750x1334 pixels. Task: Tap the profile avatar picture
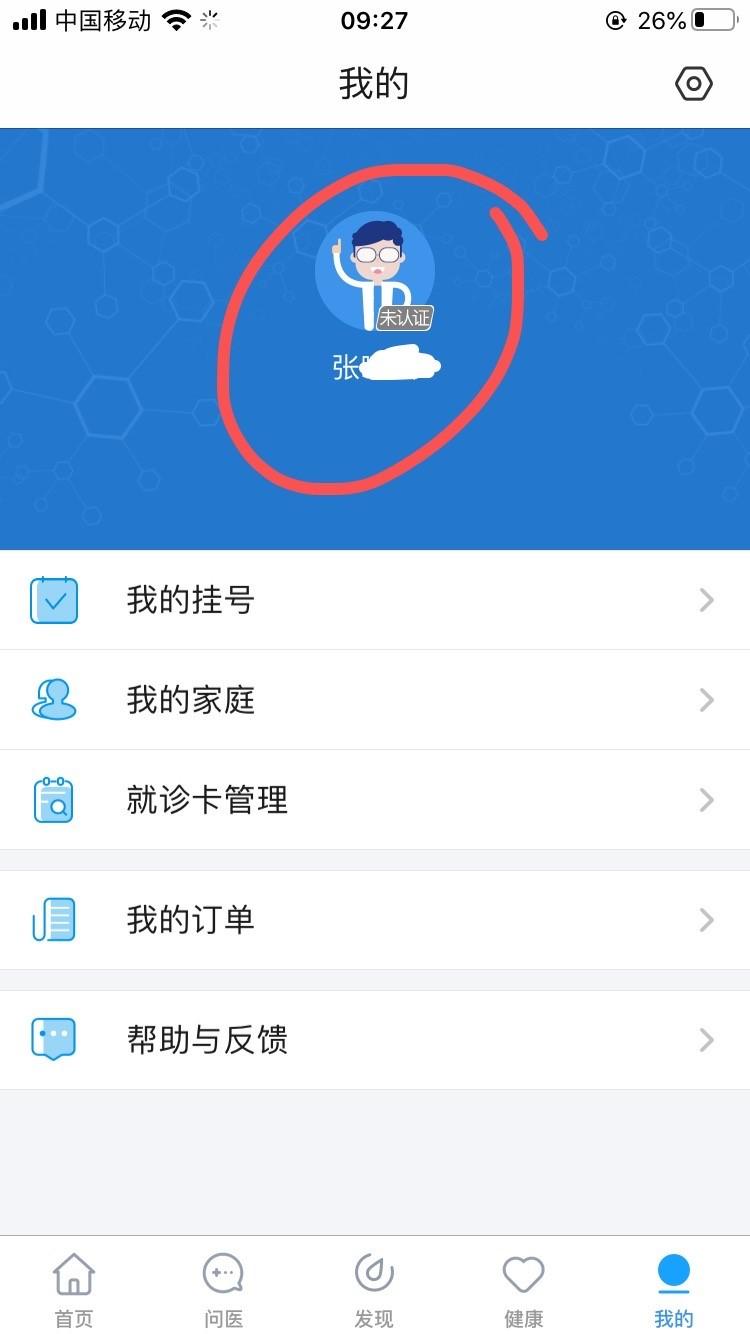(375, 270)
